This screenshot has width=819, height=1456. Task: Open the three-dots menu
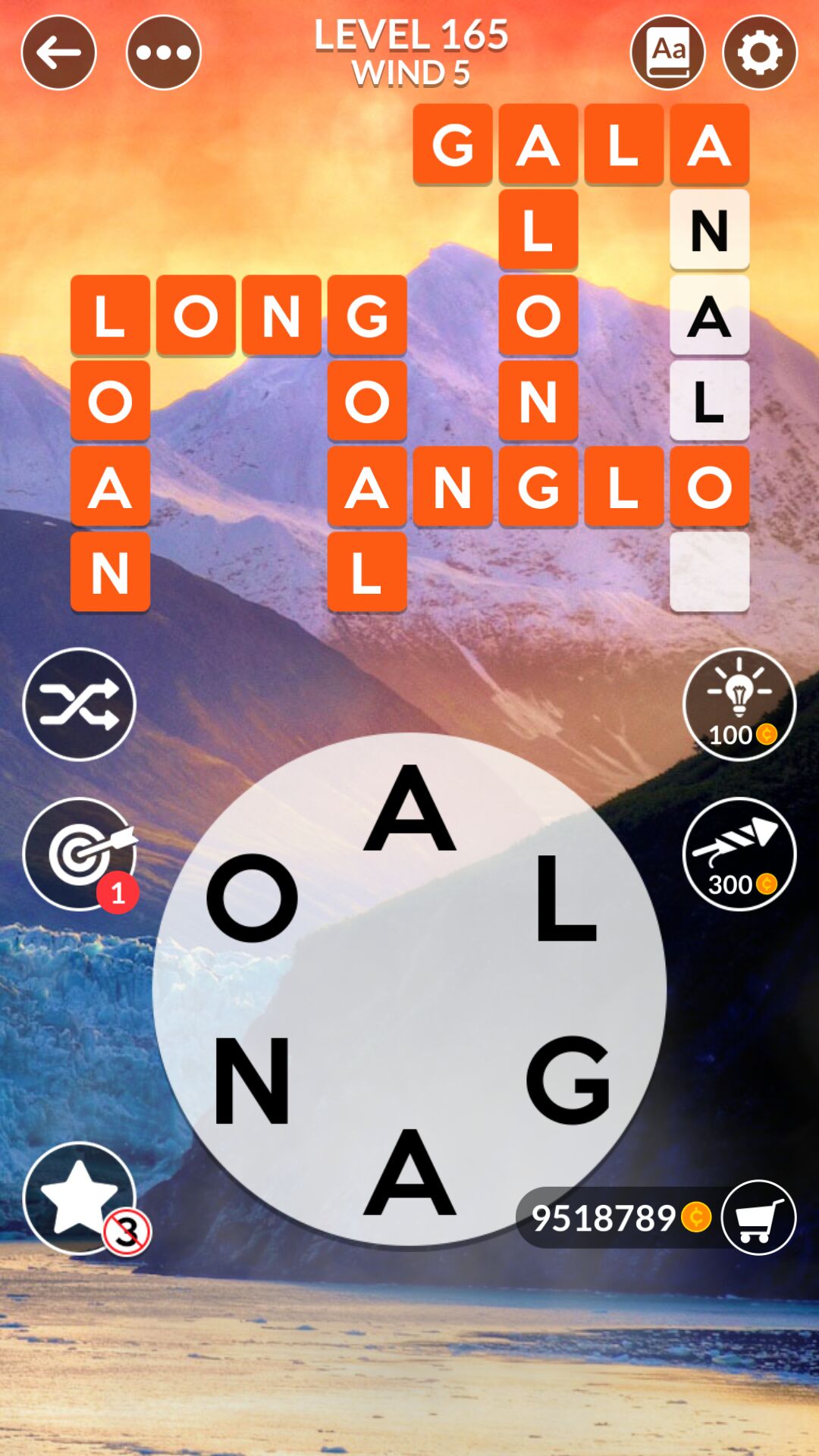(164, 52)
